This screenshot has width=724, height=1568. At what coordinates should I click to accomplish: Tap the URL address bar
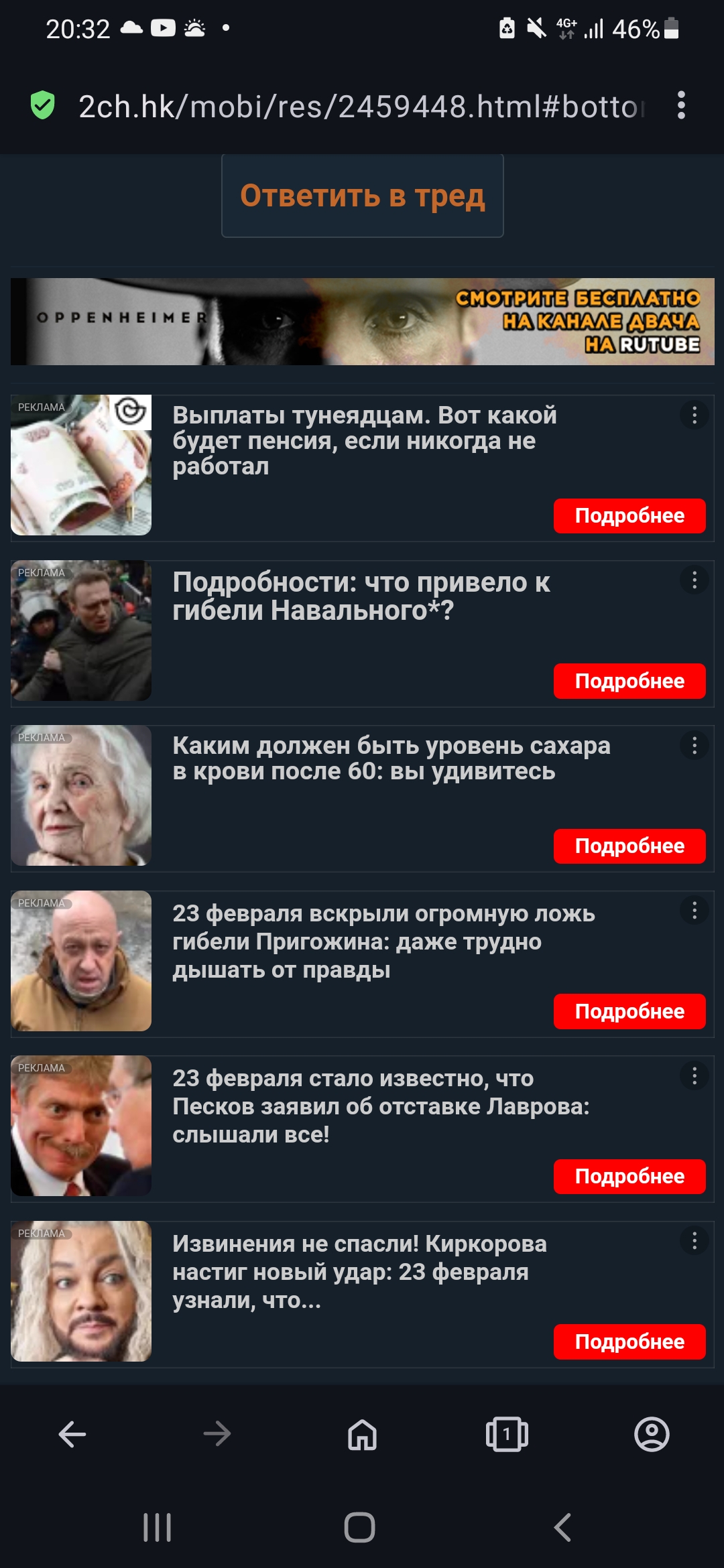pos(362,106)
